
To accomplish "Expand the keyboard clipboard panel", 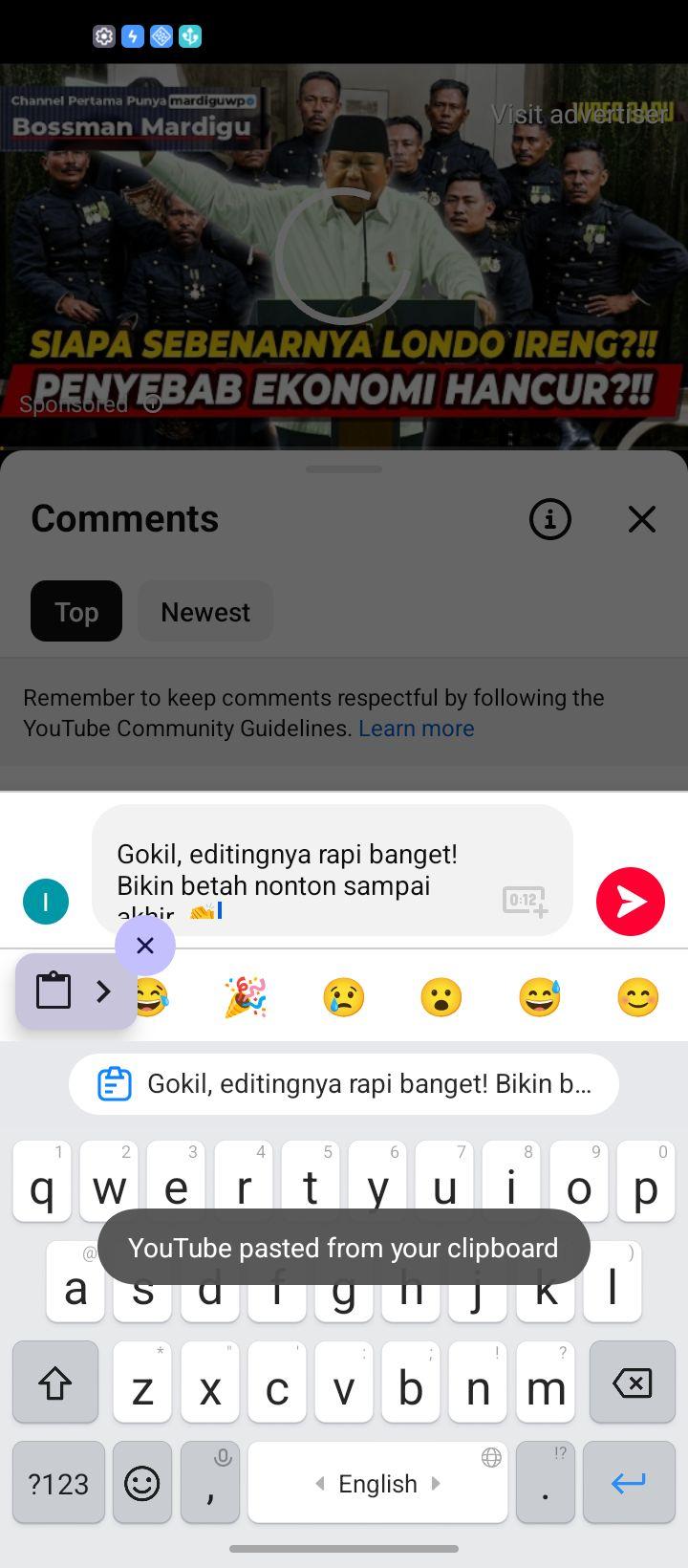I will 76,991.
